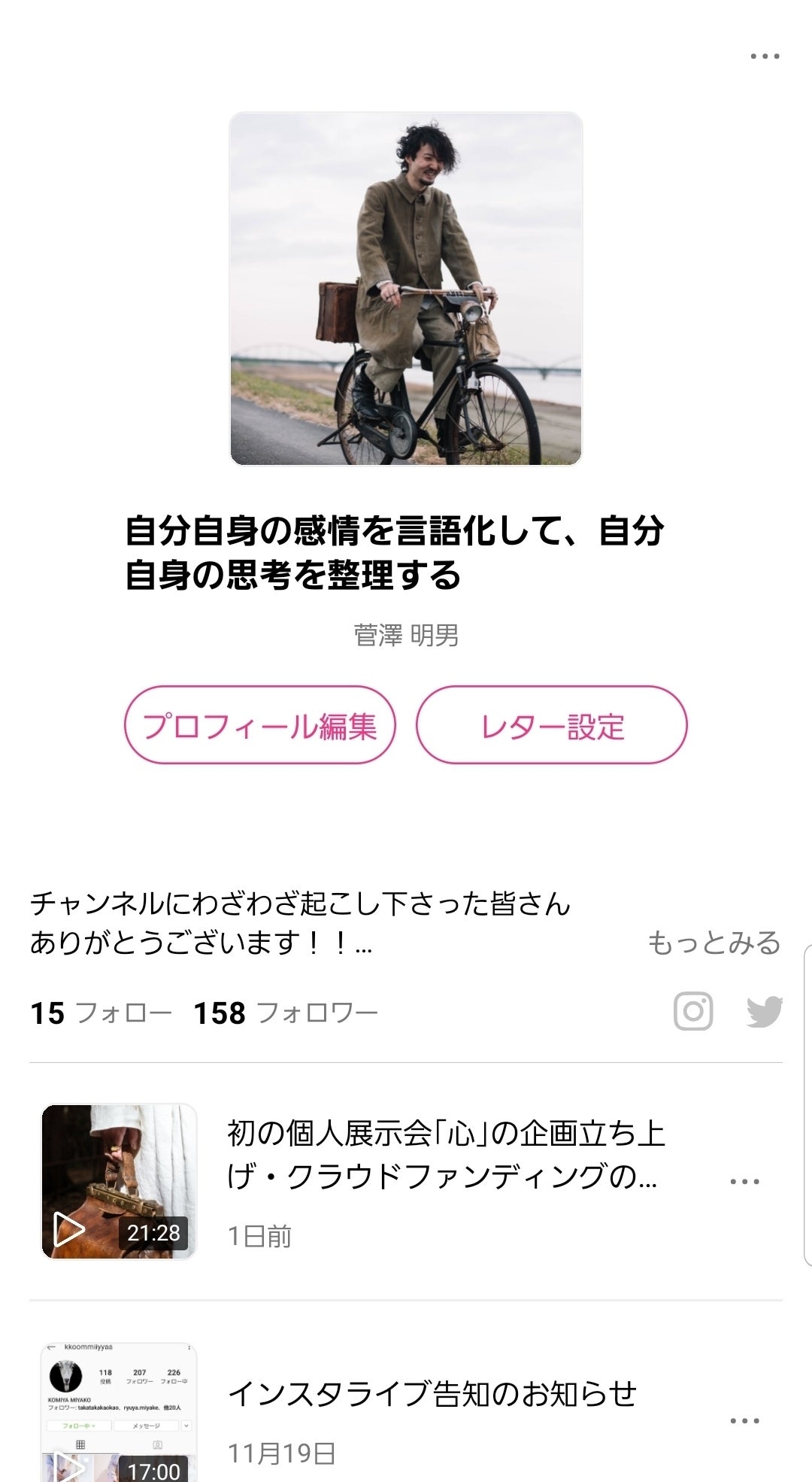Open レター設定 settings
Image resolution: width=812 pixels, height=1482 pixels.
coord(552,725)
